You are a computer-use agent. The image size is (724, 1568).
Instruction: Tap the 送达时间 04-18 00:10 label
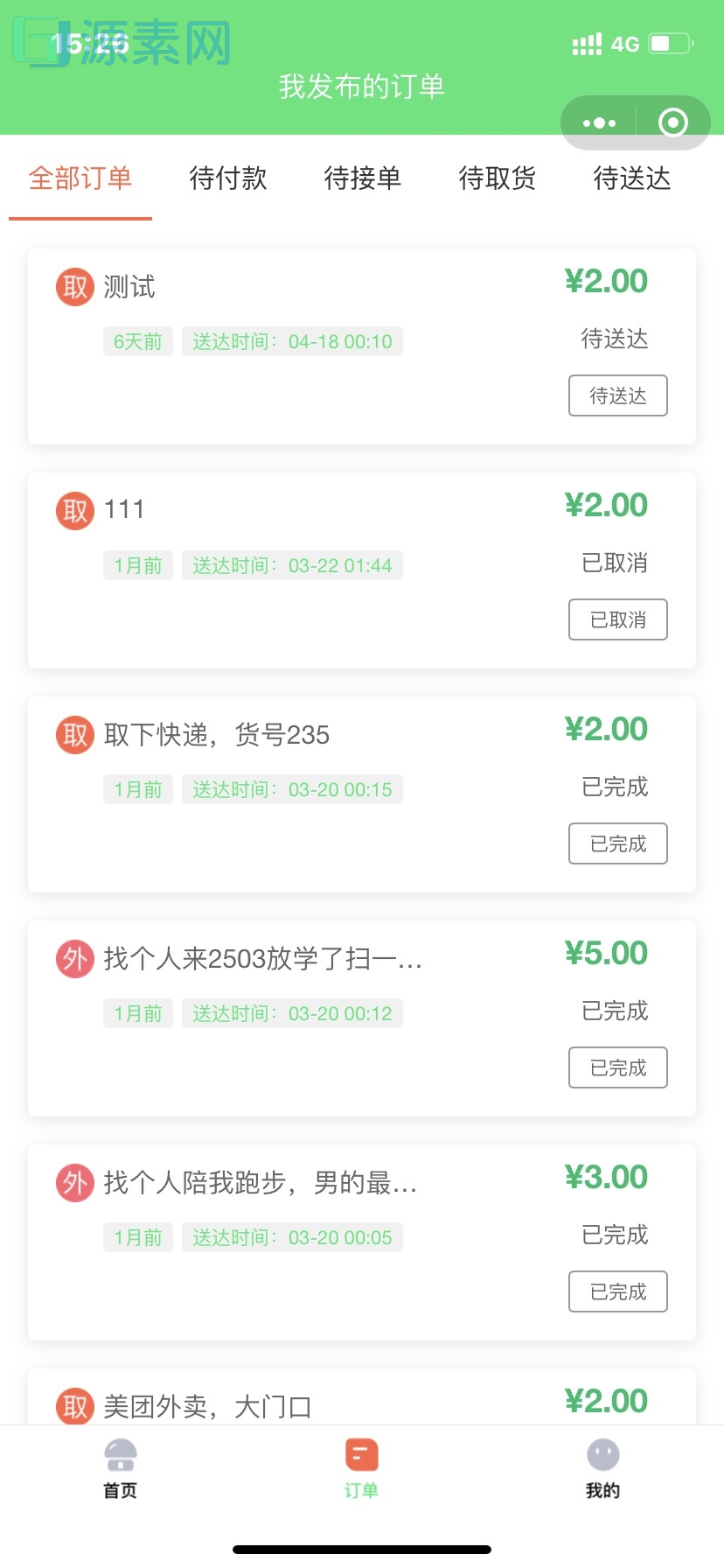point(292,341)
